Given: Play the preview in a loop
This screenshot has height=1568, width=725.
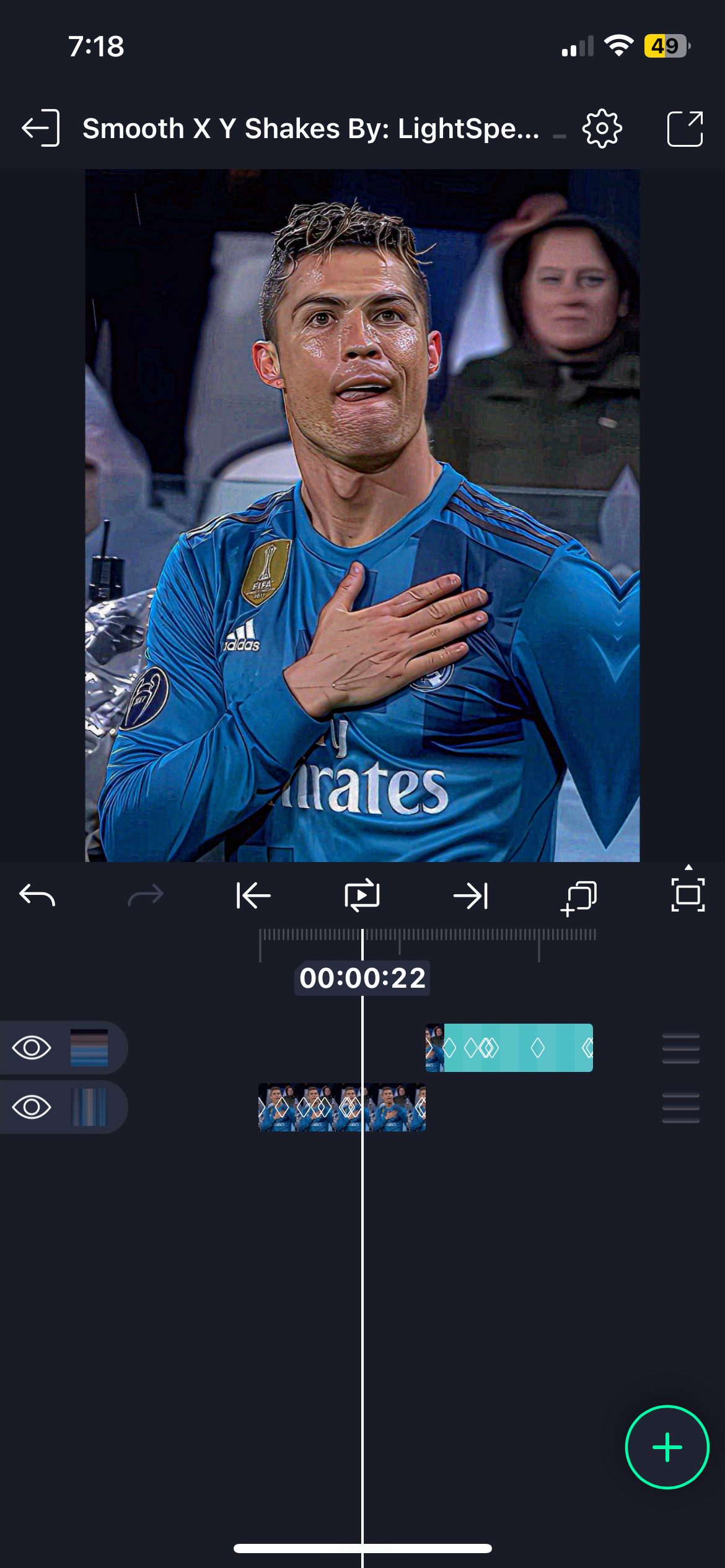Looking at the screenshot, I should 362,895.
